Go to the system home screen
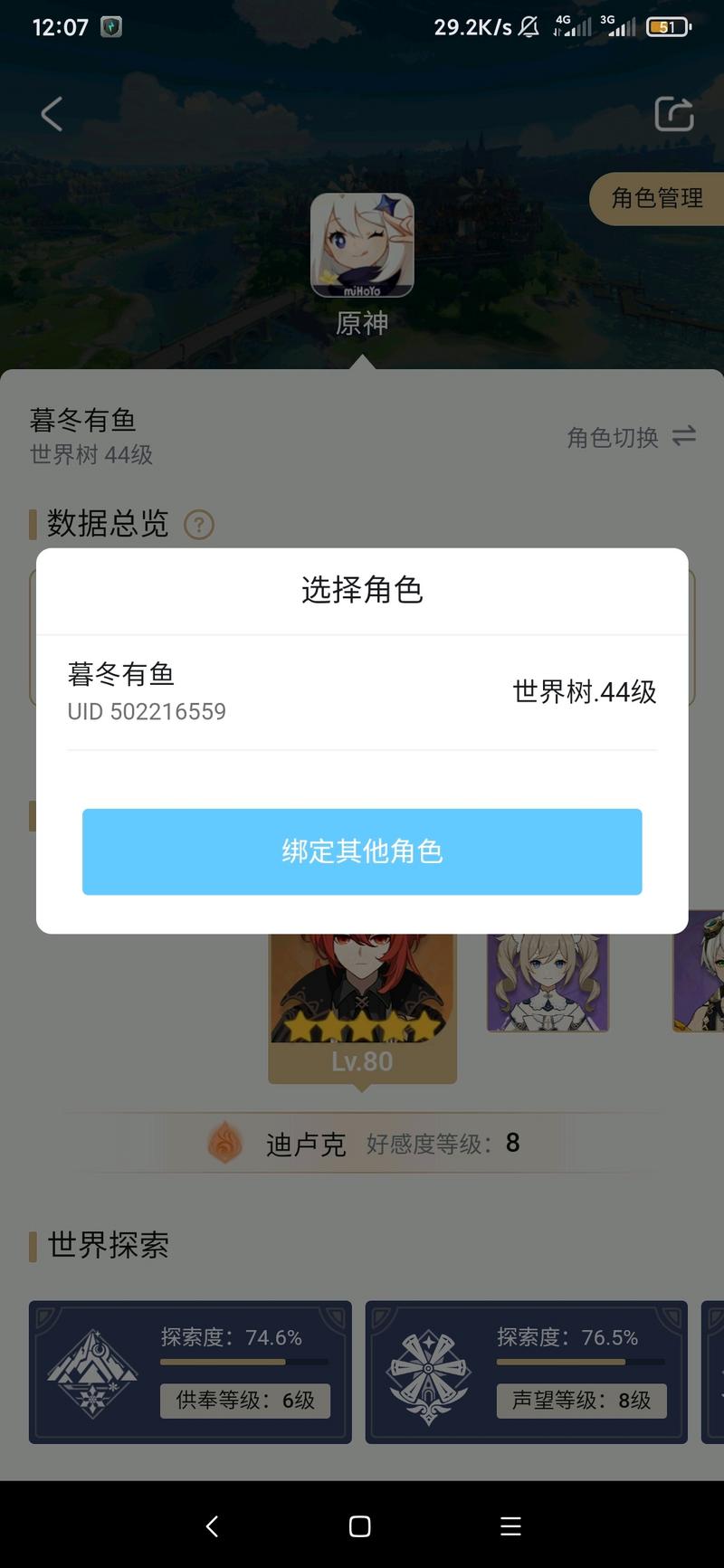Image resolution: width=724 pixels, height=1568 pixels. tap(359, 1526)
